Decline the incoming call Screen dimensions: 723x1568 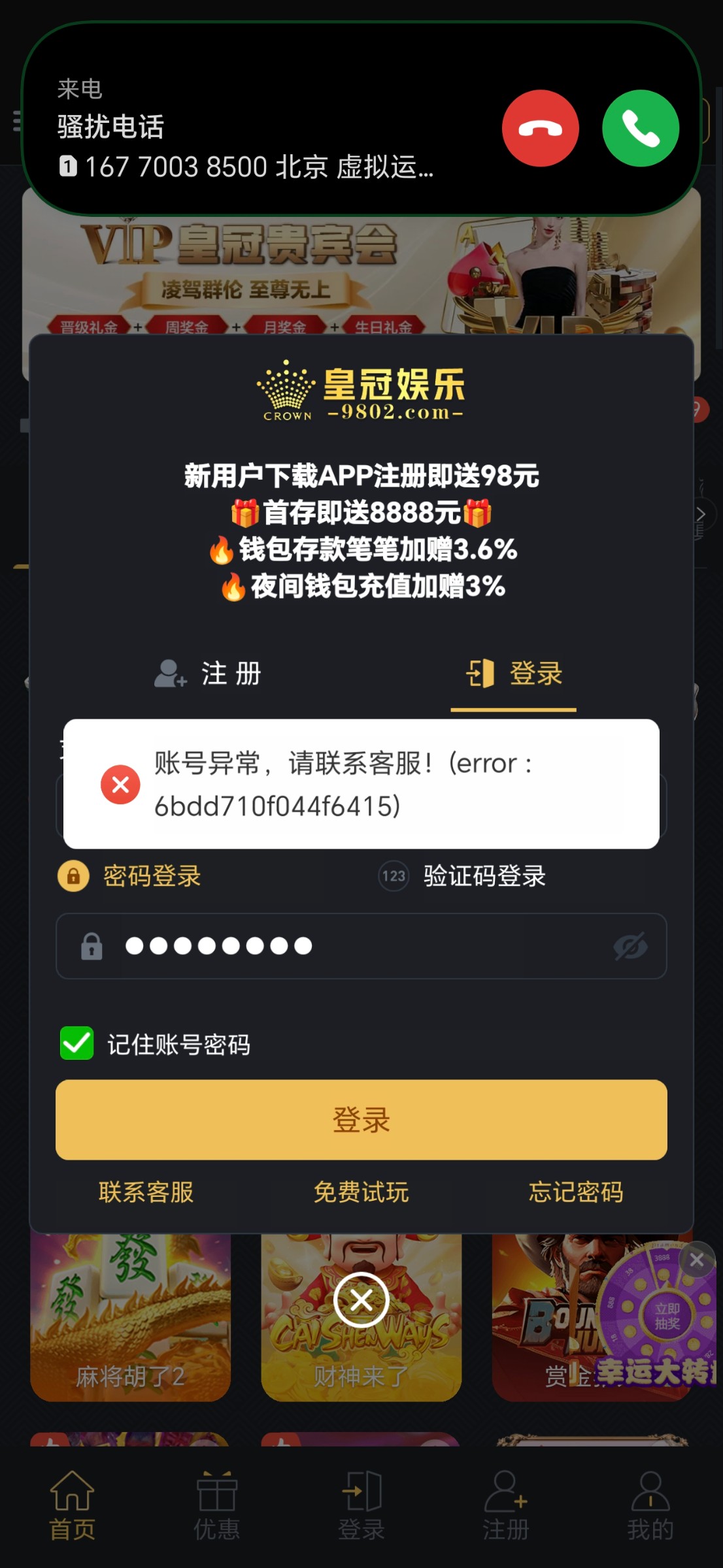tap(540, 128)
